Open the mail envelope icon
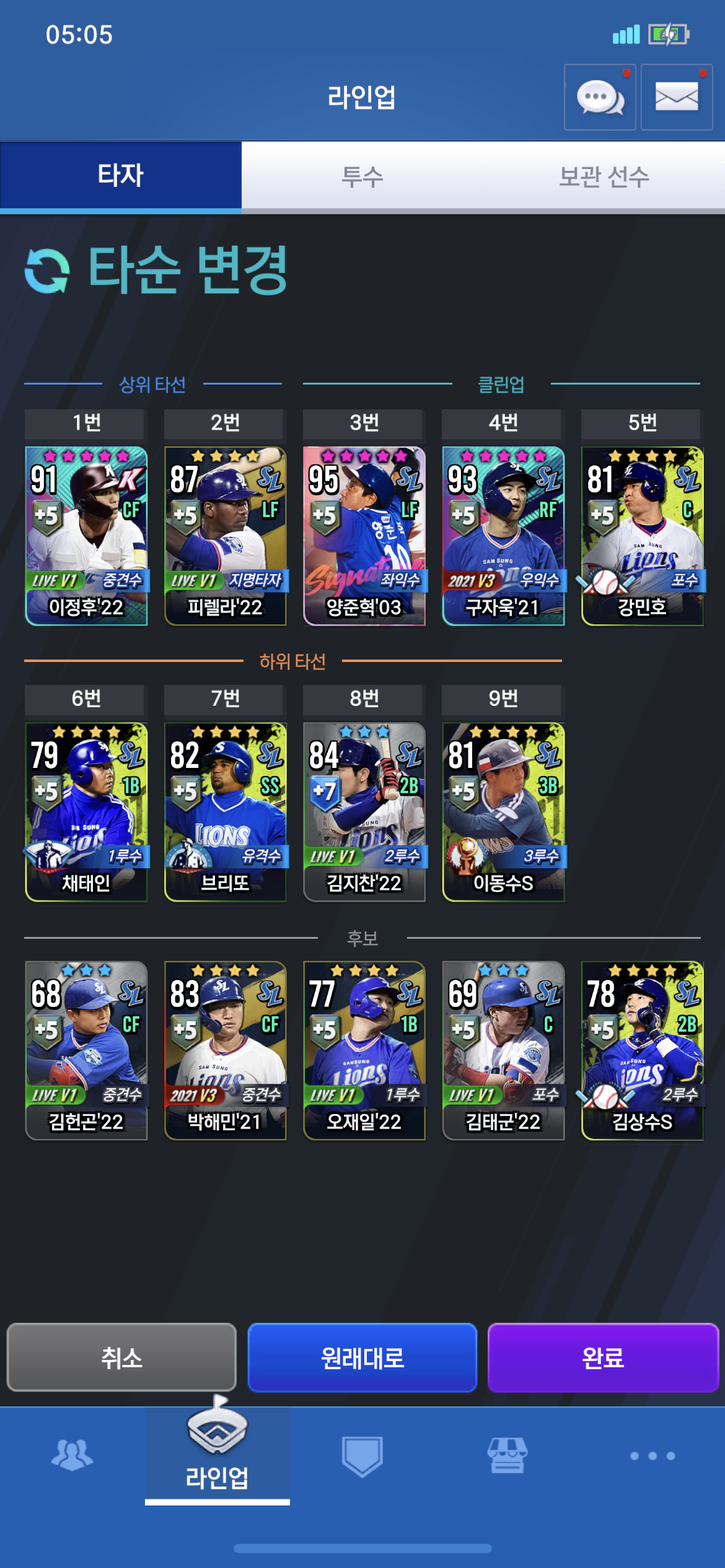This screenshot has width=725, height=1568. coord(676,97)
